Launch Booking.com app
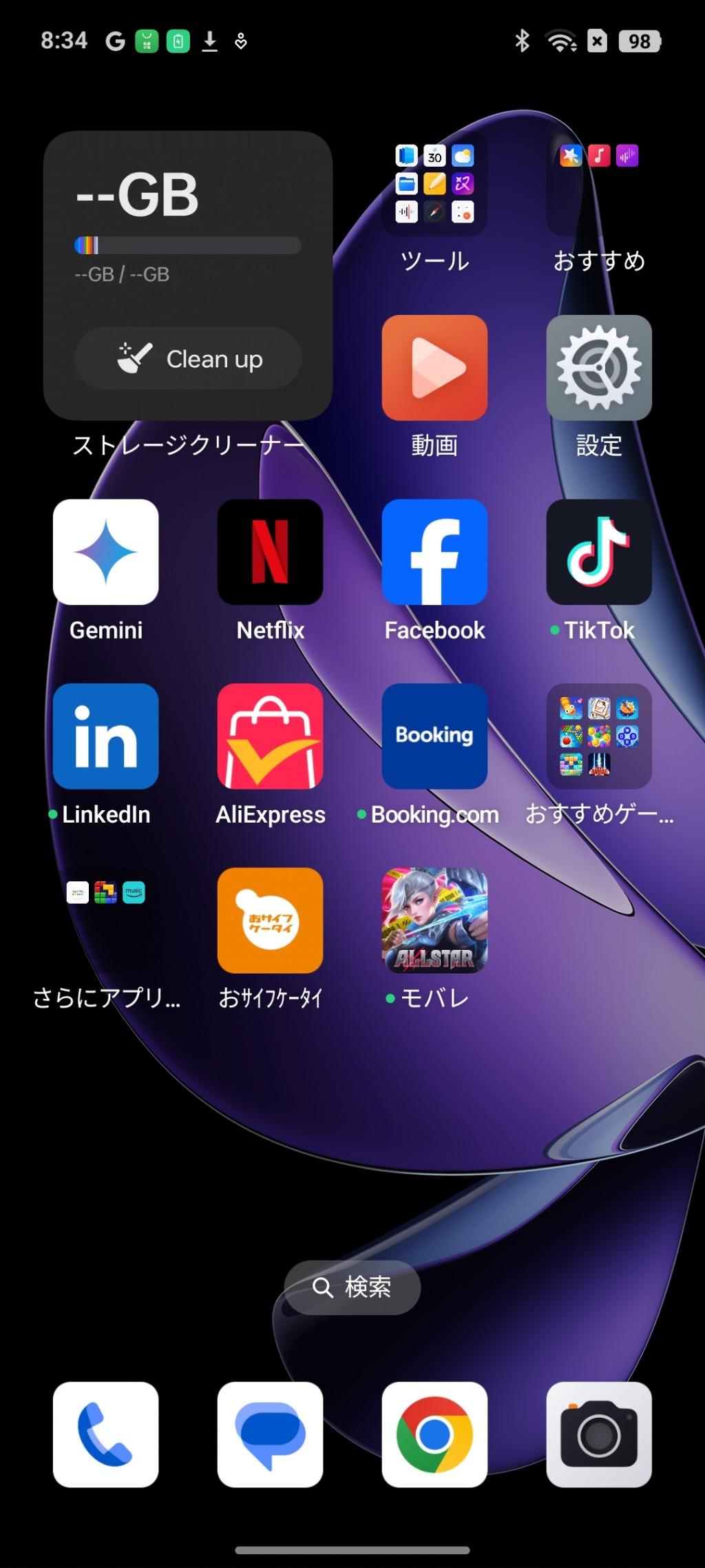Screen dimensions: 705x1568 [434, 736]
